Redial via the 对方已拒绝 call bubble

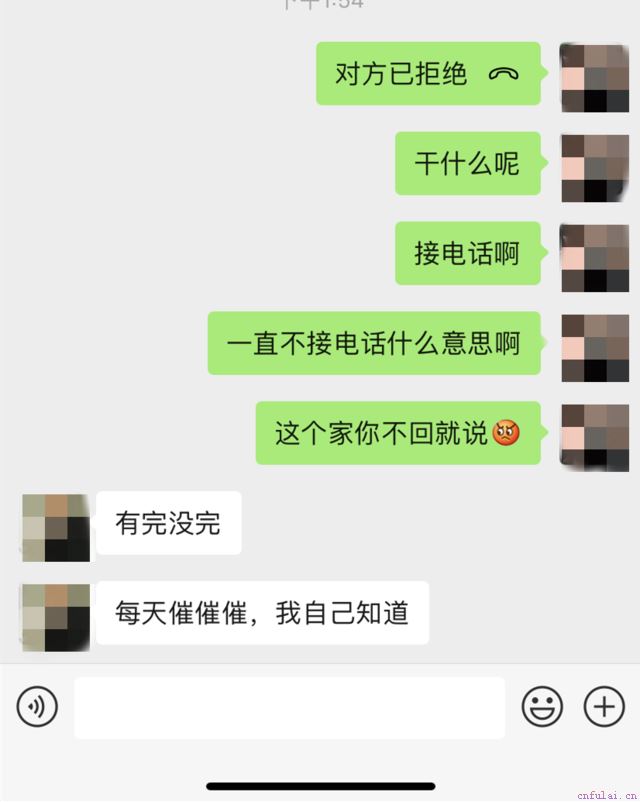pyautogui.click(x=428, y=74)
